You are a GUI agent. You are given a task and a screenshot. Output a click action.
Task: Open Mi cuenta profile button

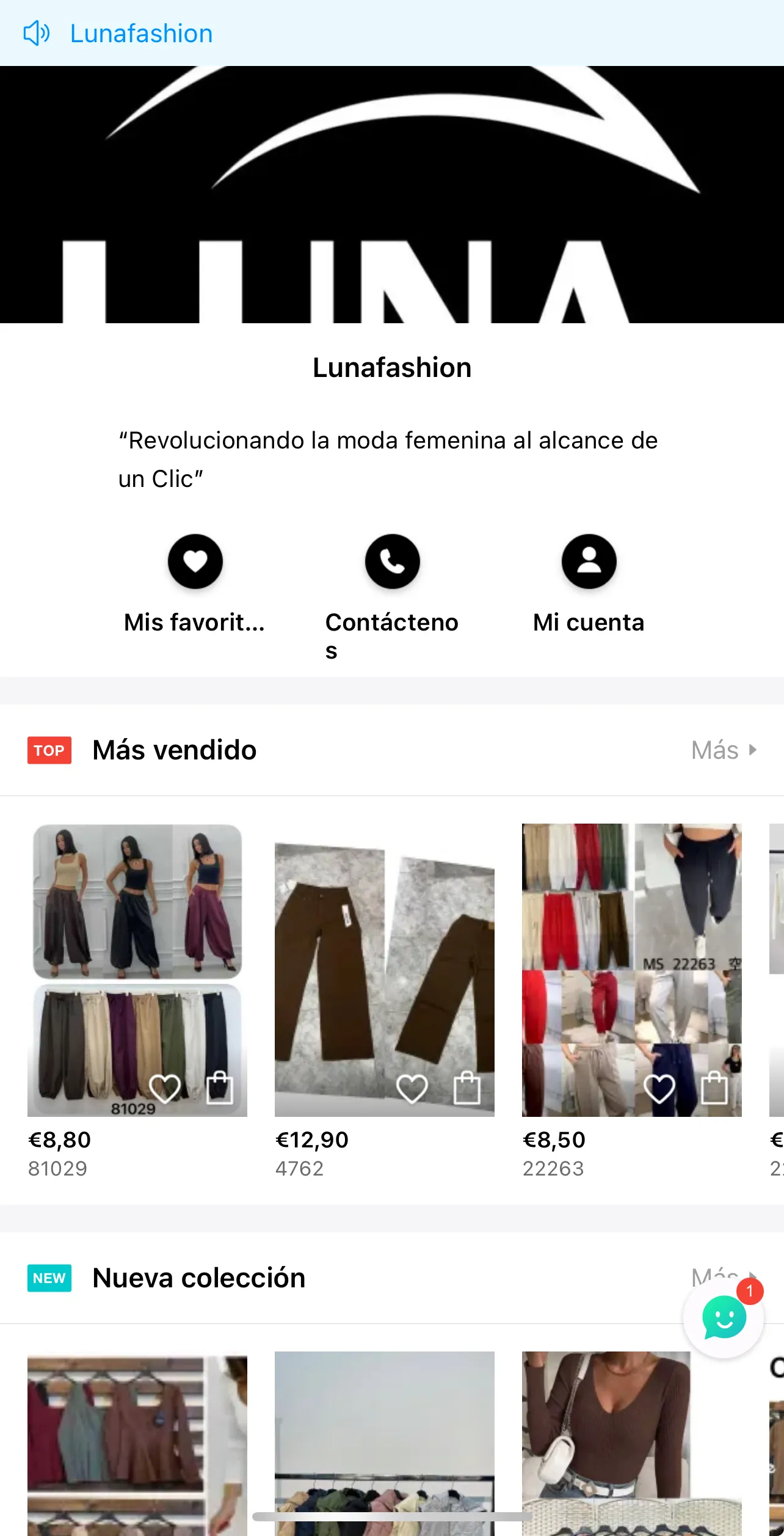[x=589, y=561]
